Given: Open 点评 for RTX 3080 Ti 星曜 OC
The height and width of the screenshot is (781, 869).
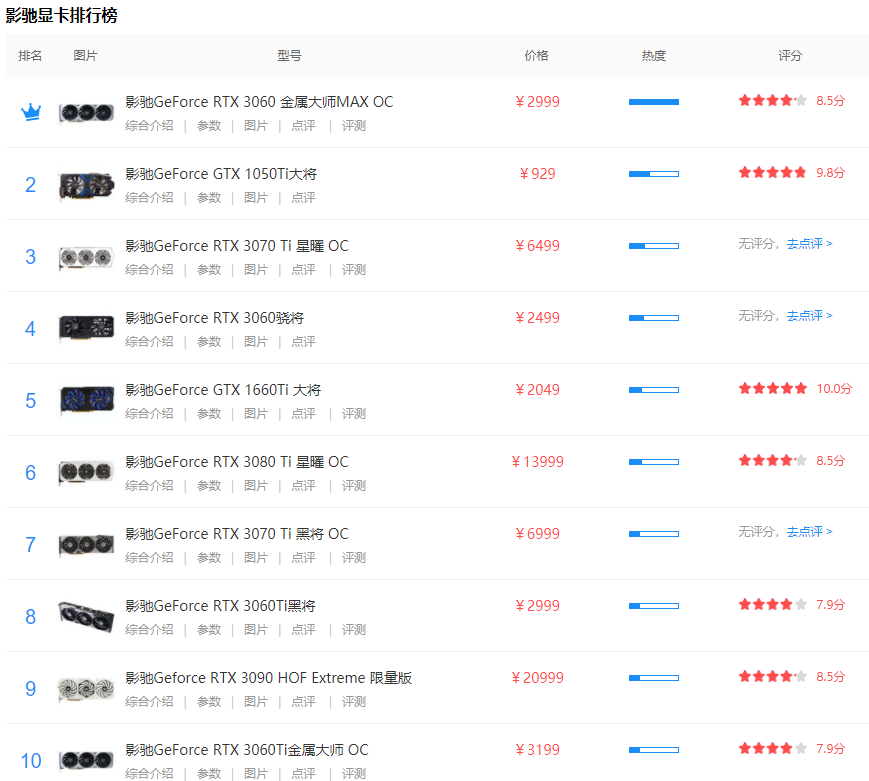Looking at the screenshot, I should tap(303, 486).
